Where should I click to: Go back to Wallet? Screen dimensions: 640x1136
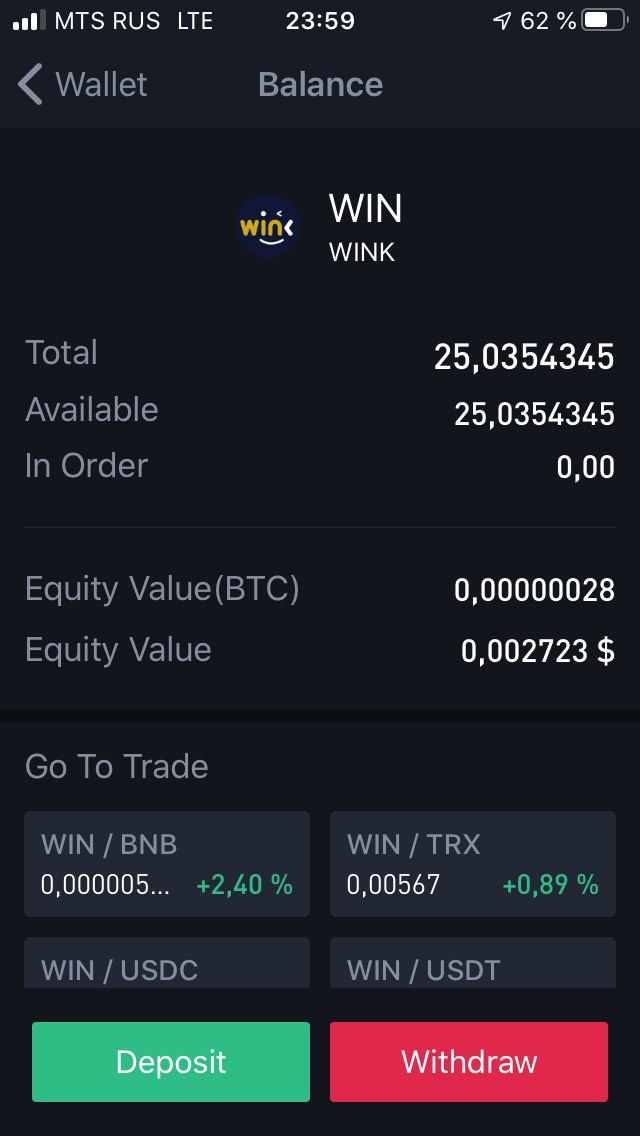(x=83, y=85)
